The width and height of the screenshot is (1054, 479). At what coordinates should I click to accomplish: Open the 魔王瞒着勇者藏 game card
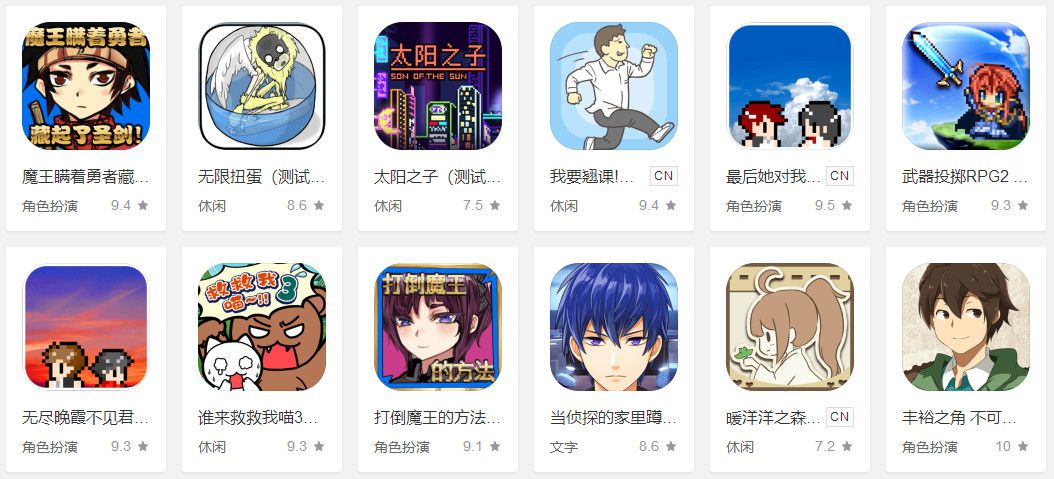coord(85,87)
